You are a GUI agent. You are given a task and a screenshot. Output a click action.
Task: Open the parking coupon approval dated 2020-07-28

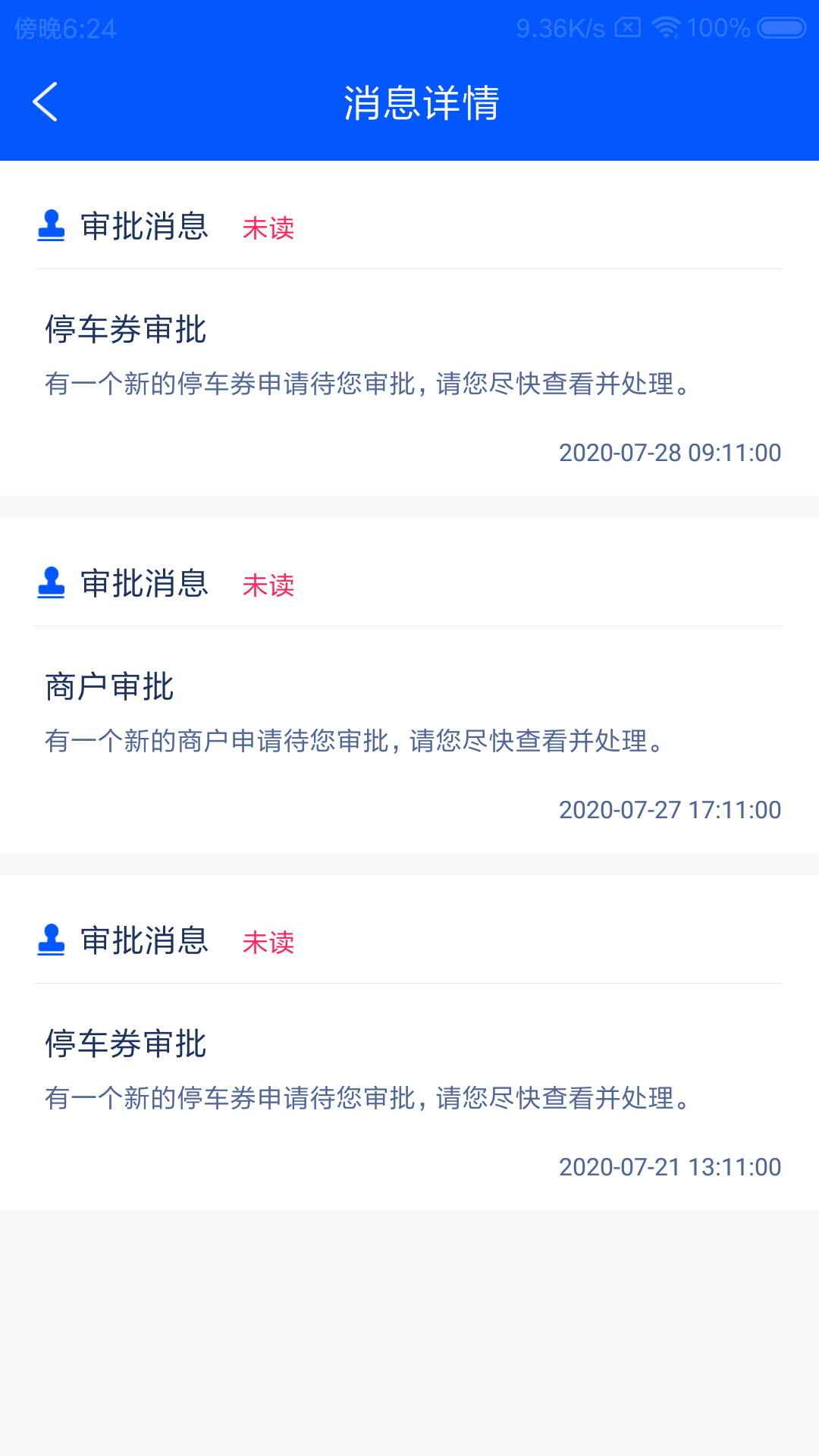point(409,328)
